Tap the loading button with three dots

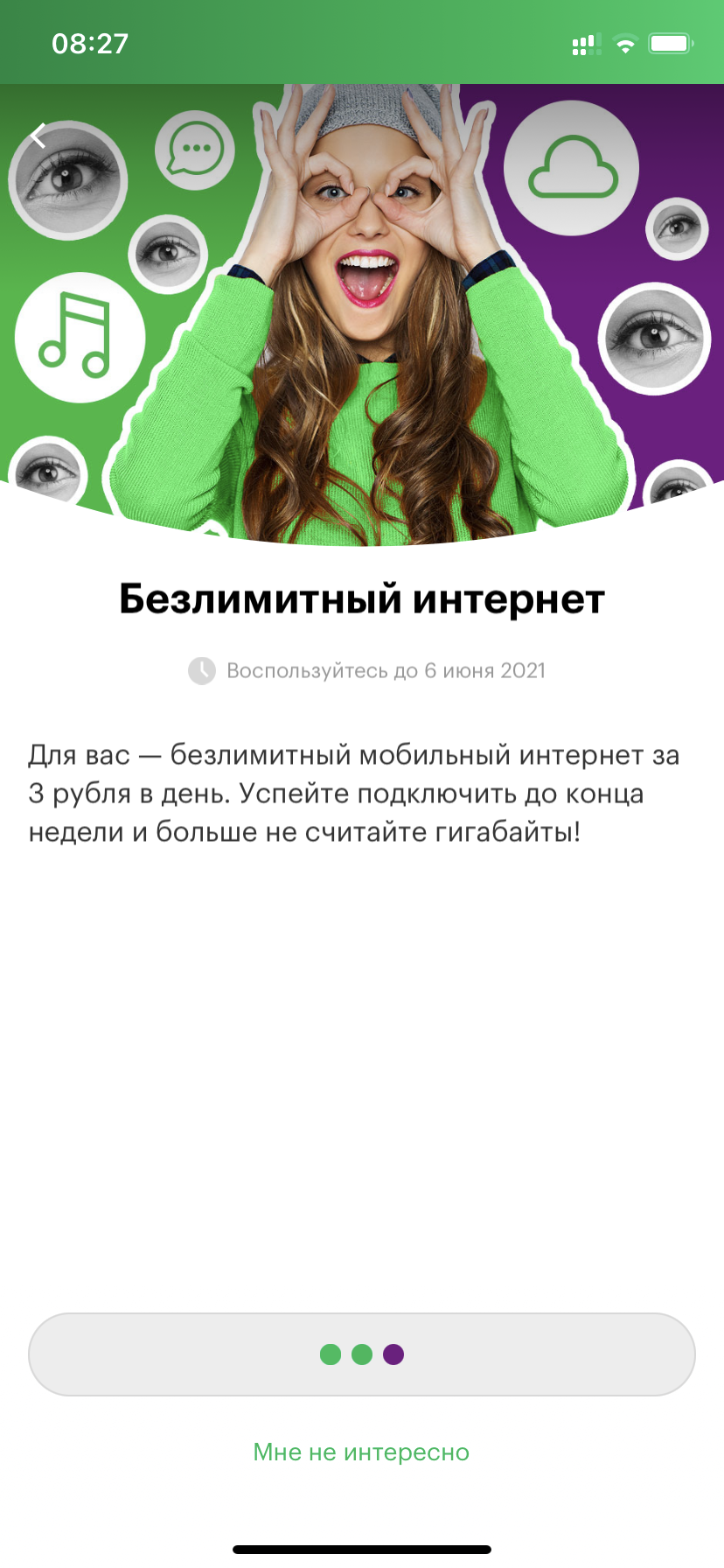pos(362,1354)
